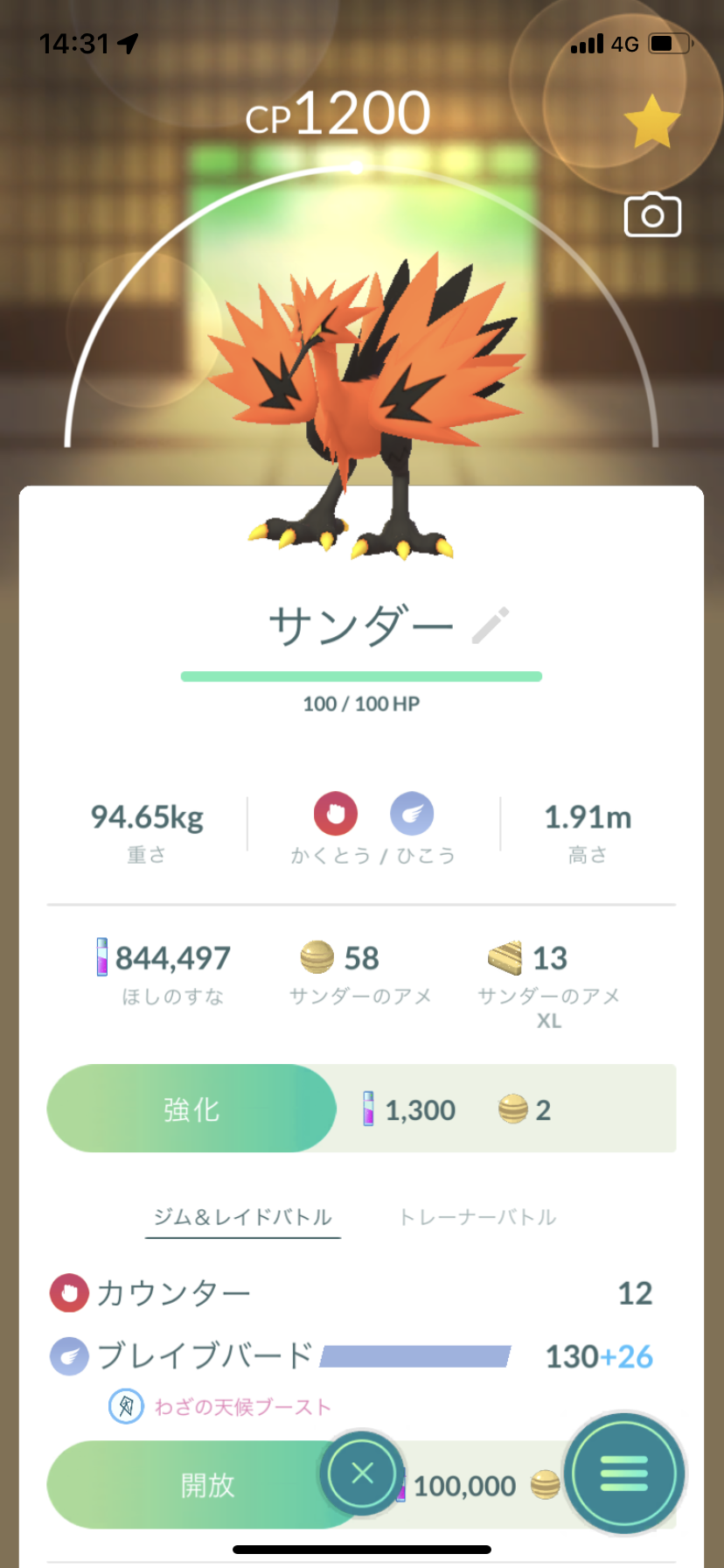This screenshot has height=1568, width=724.
Task: Toggle the favorite star for this Pokémon
Action: point(651,122)
